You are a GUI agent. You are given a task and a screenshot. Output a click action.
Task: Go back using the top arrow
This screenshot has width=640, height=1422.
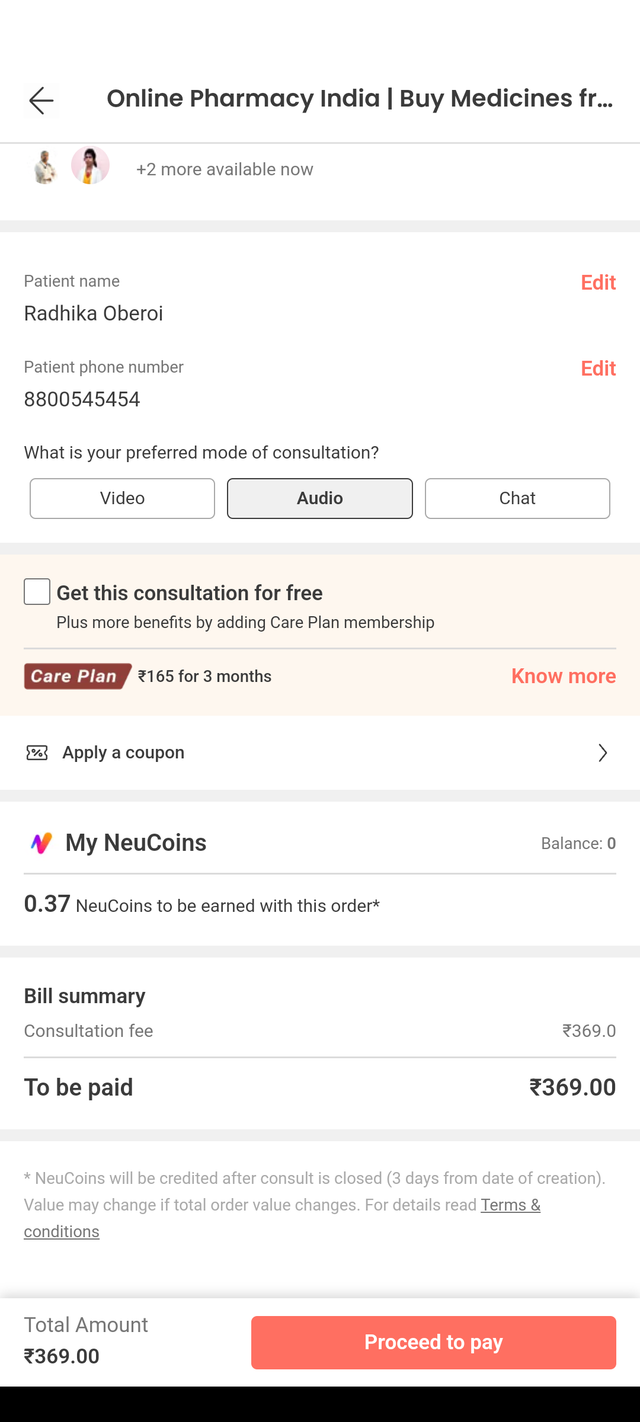click(x=41, y=100)
